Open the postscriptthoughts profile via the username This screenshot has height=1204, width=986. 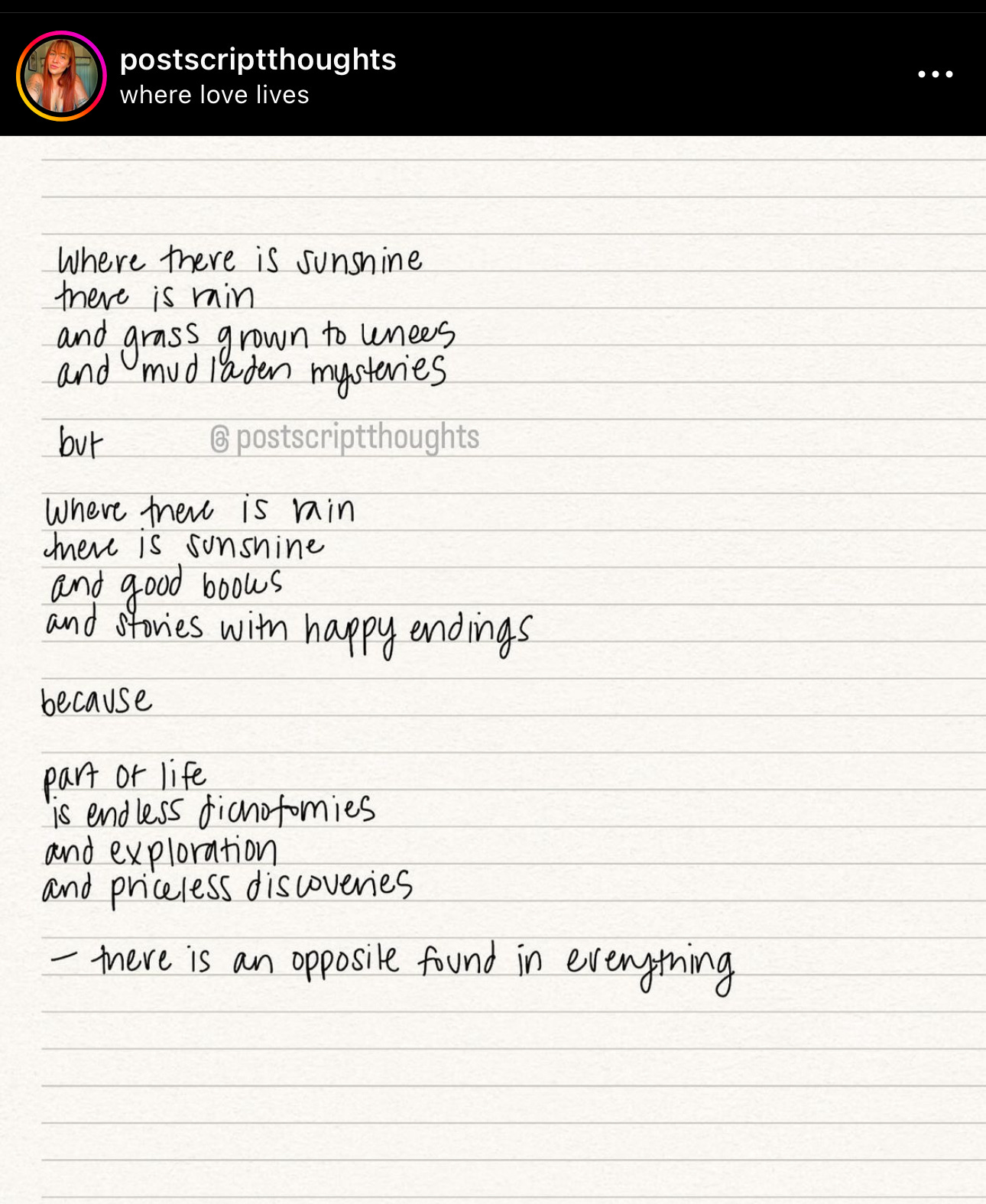(x=258, y=59)
